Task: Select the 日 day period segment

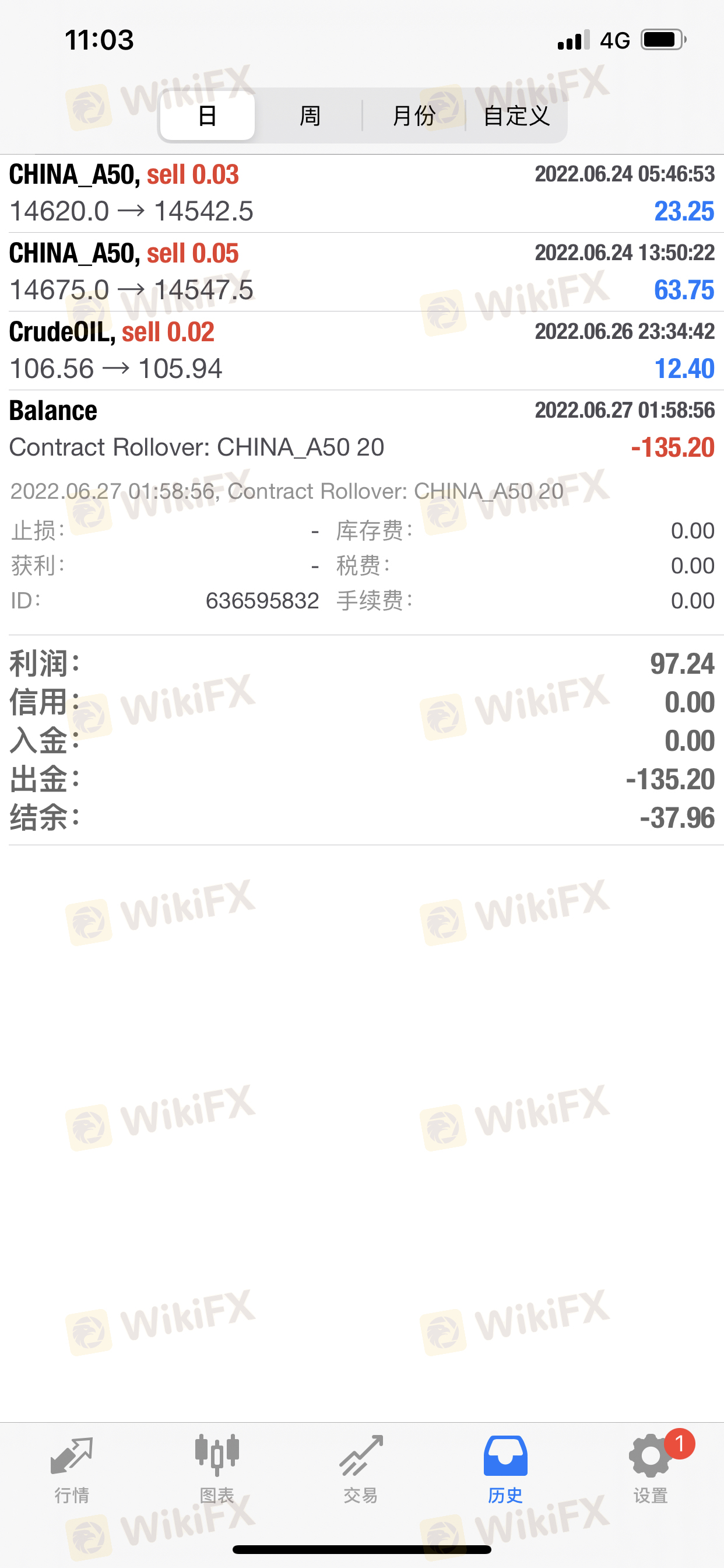Action: pos(208,116)
